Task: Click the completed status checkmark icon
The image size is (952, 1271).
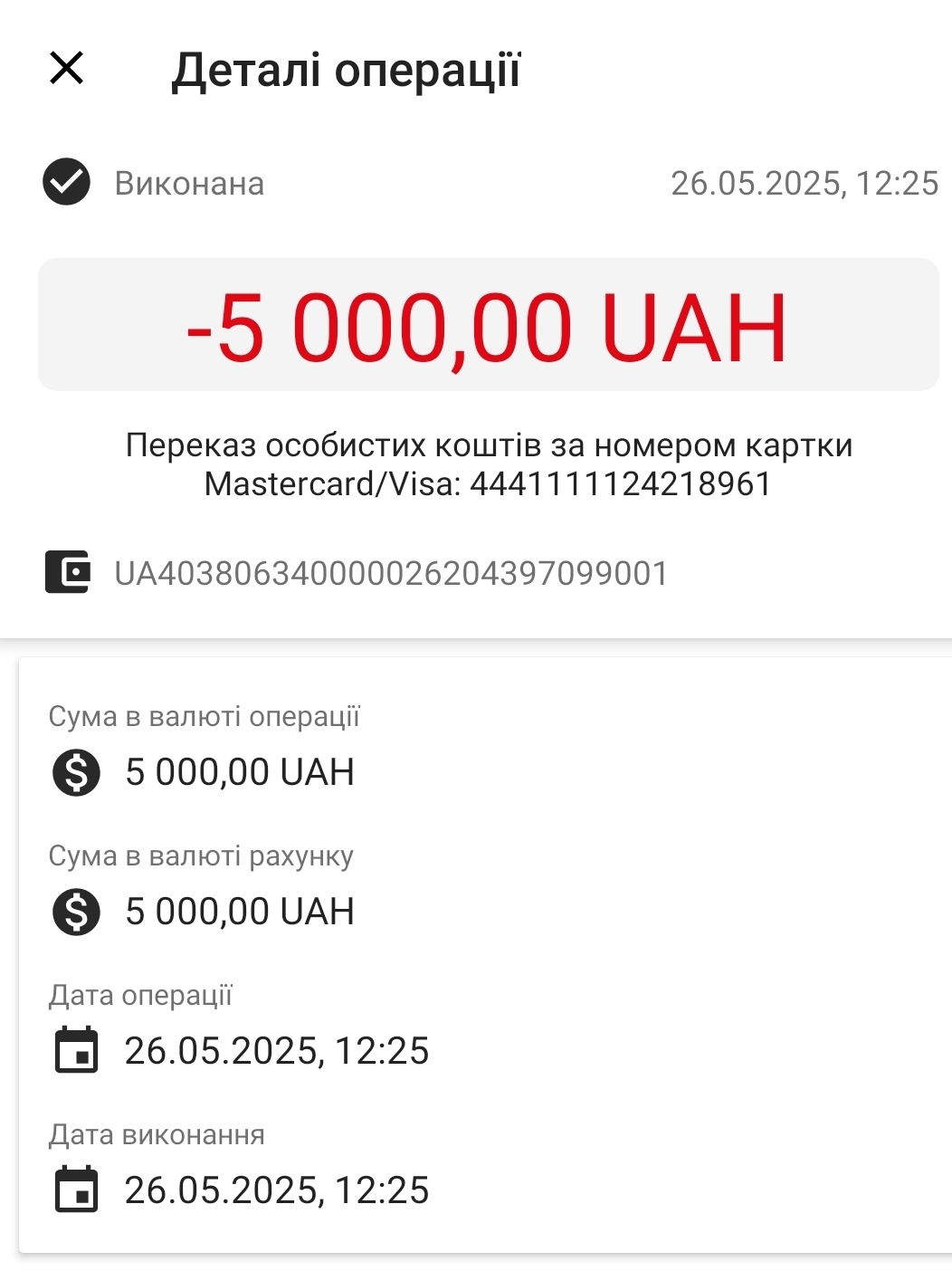Action: [x=66, y=184]
